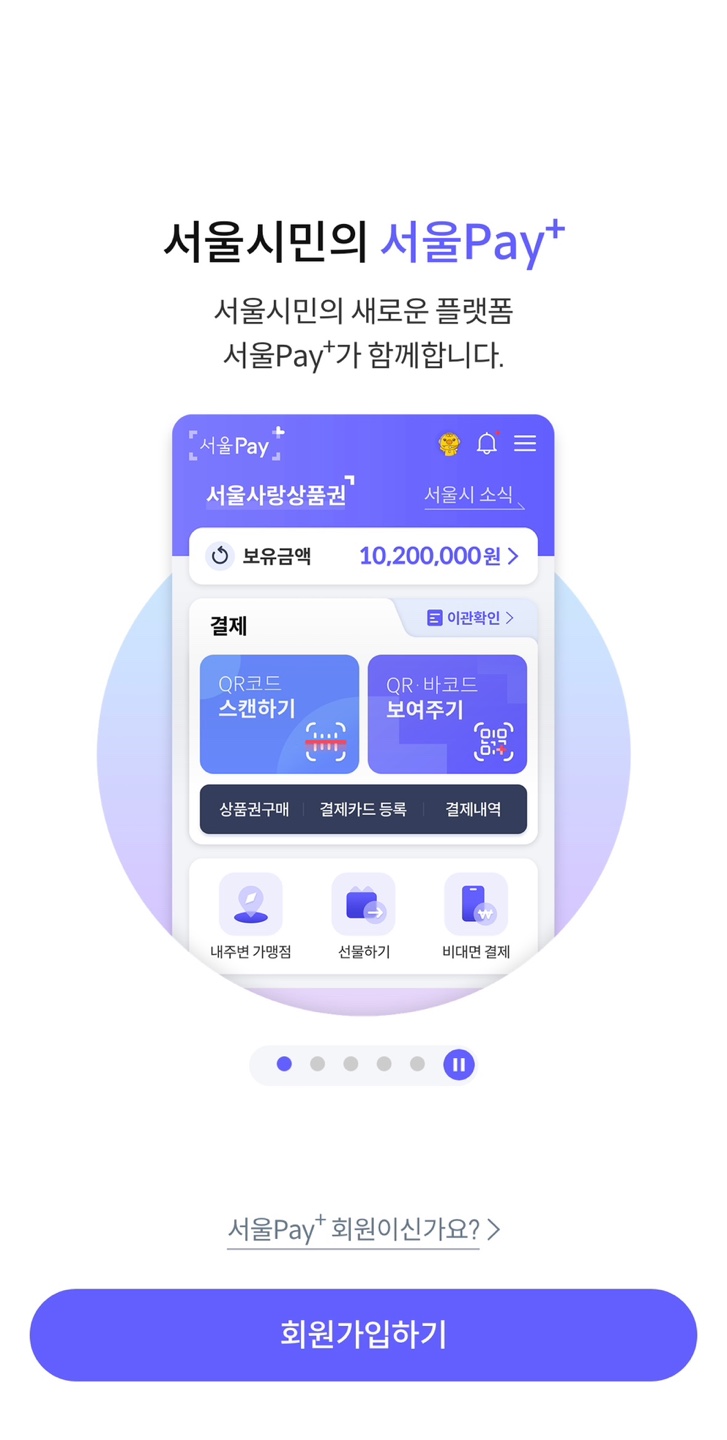The image size is (727, 1440).
Task: Pause the carousel slideshow toggle
Action: 458,1065
